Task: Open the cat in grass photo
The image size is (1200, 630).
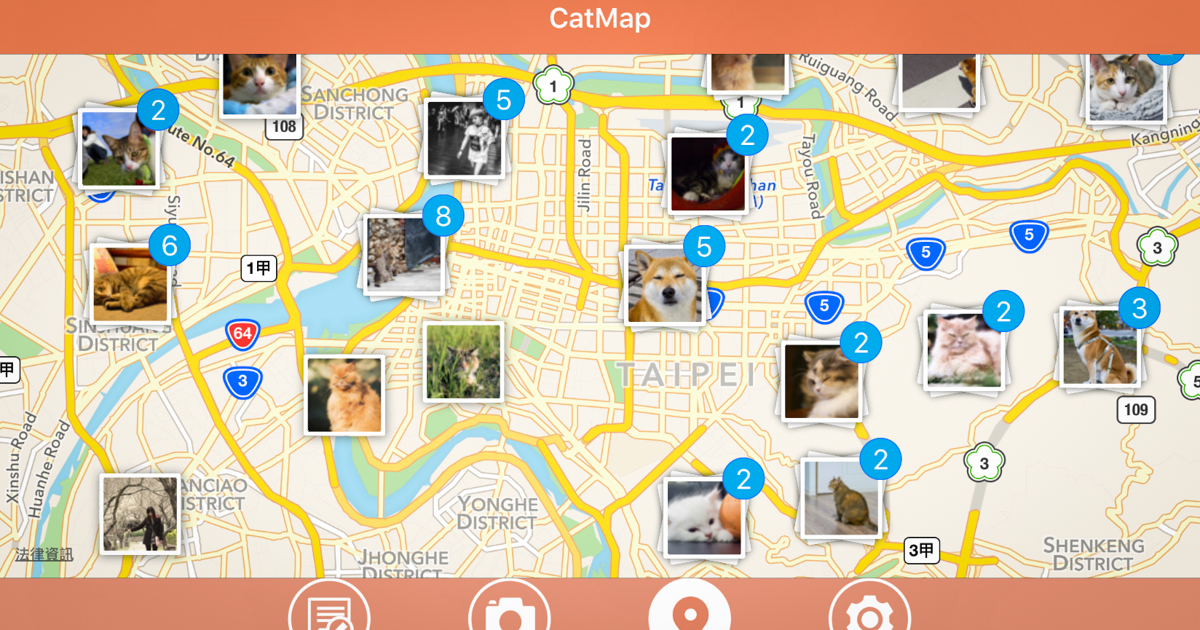Action: pyautogui.click(x=463, y=361)
